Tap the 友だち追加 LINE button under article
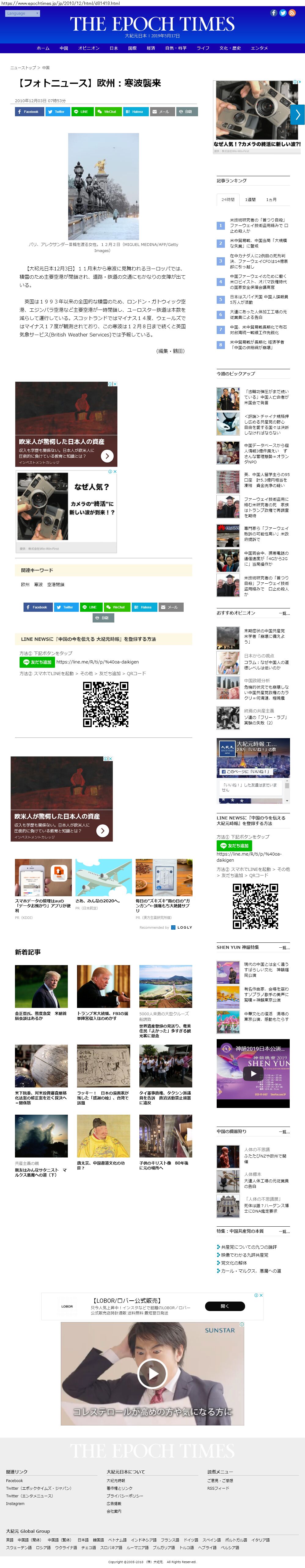This screenshot has height=1568, width=305. click(x=37, y=662)
